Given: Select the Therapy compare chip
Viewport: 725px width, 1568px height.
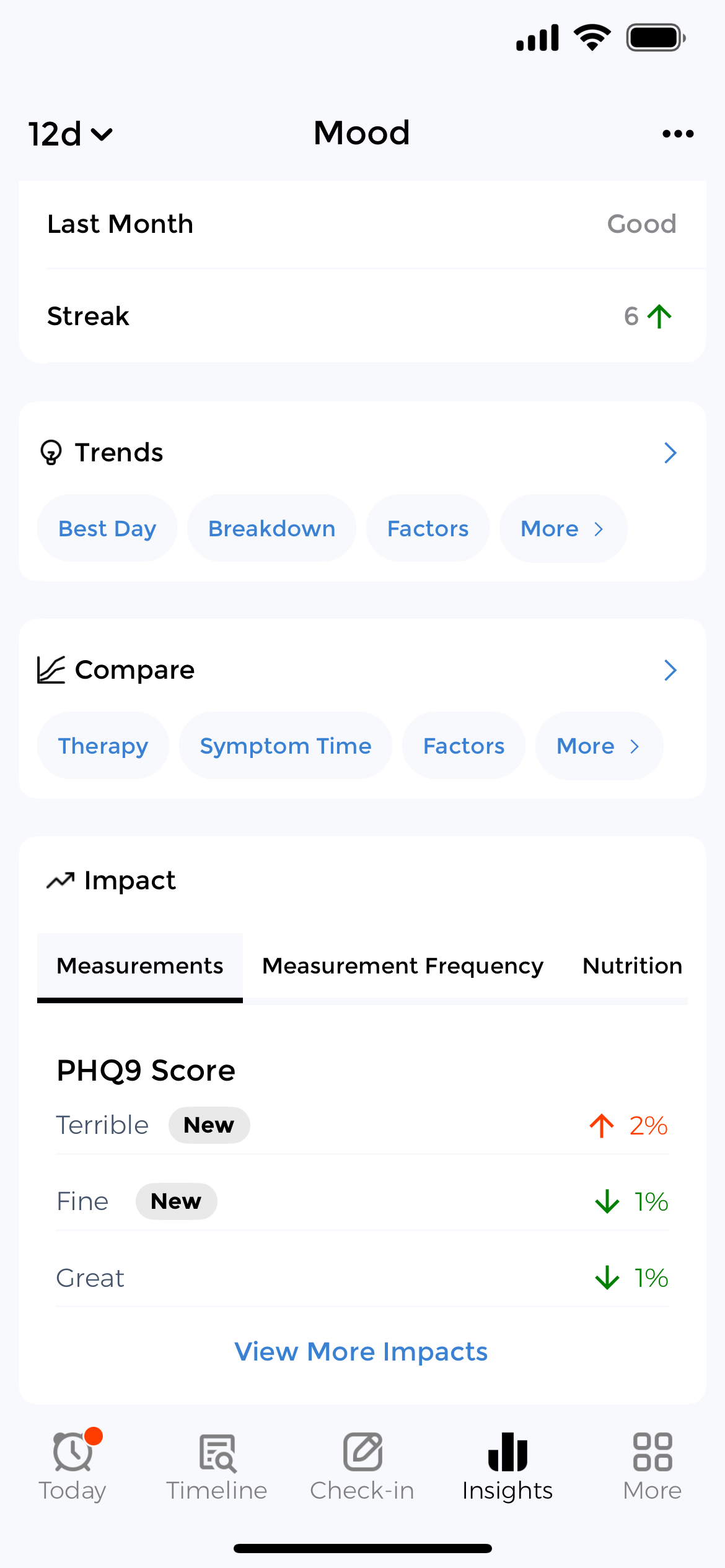Looking at the screenshot, I should 103,746.
